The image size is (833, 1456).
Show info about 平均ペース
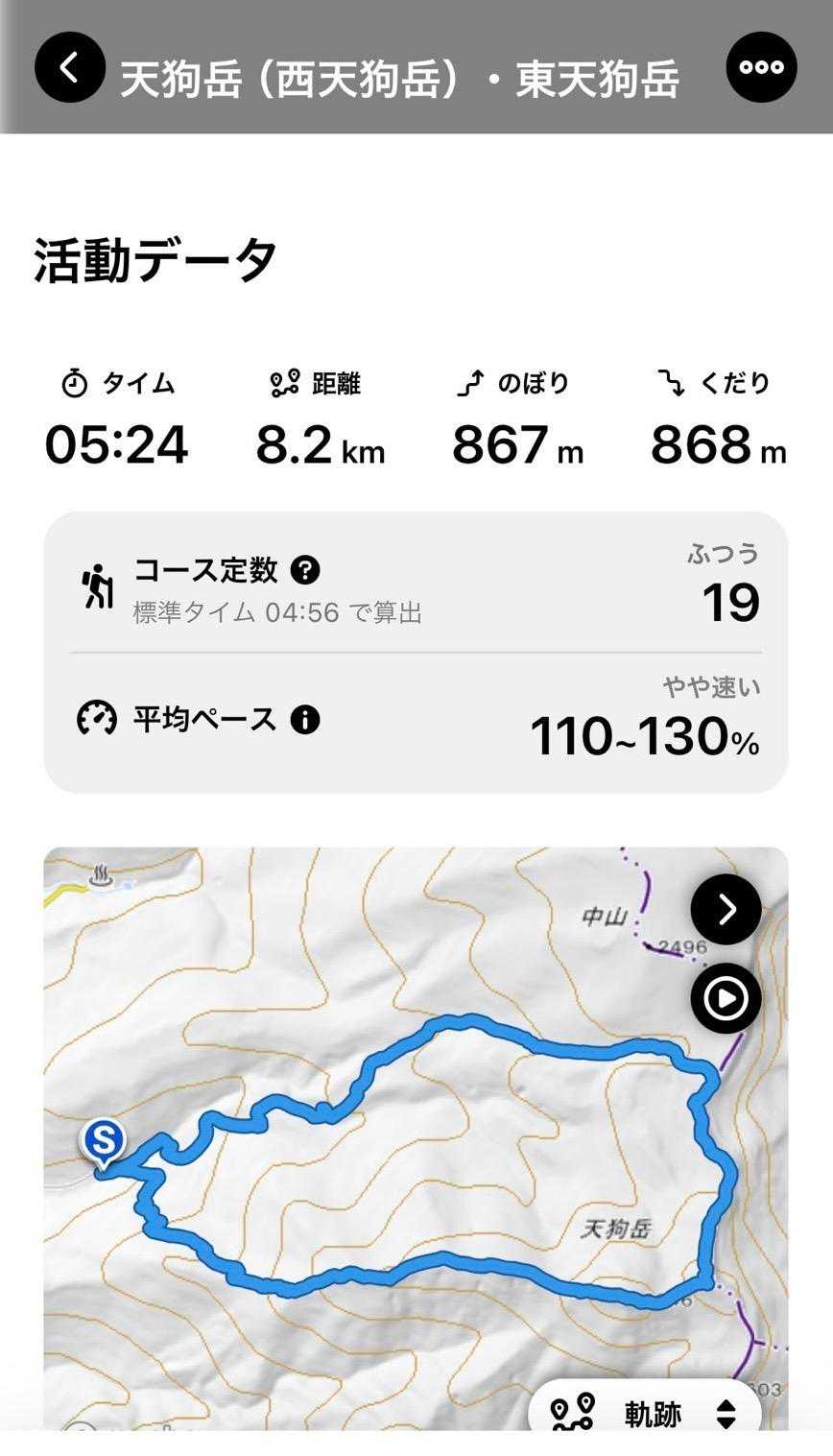coord(304,720)
